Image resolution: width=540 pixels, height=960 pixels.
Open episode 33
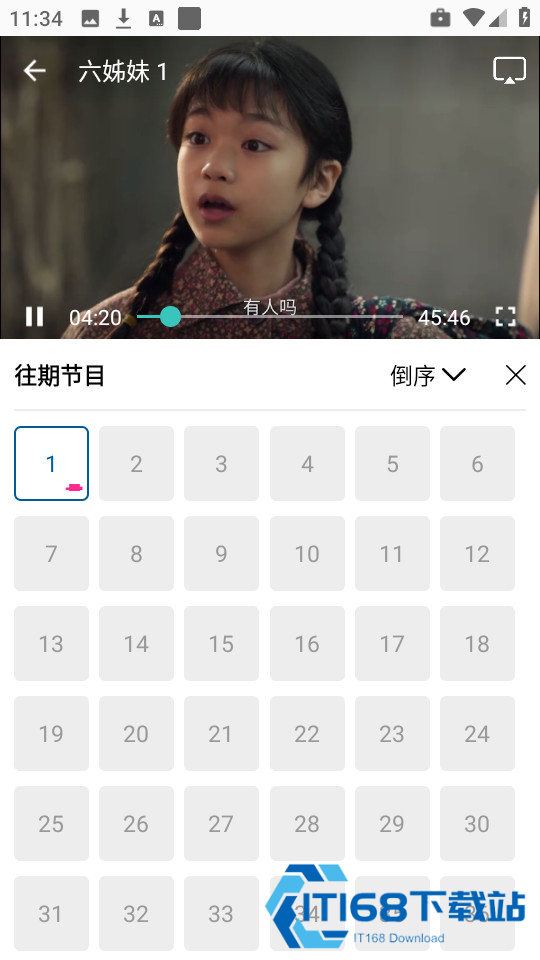click(222, 913)
